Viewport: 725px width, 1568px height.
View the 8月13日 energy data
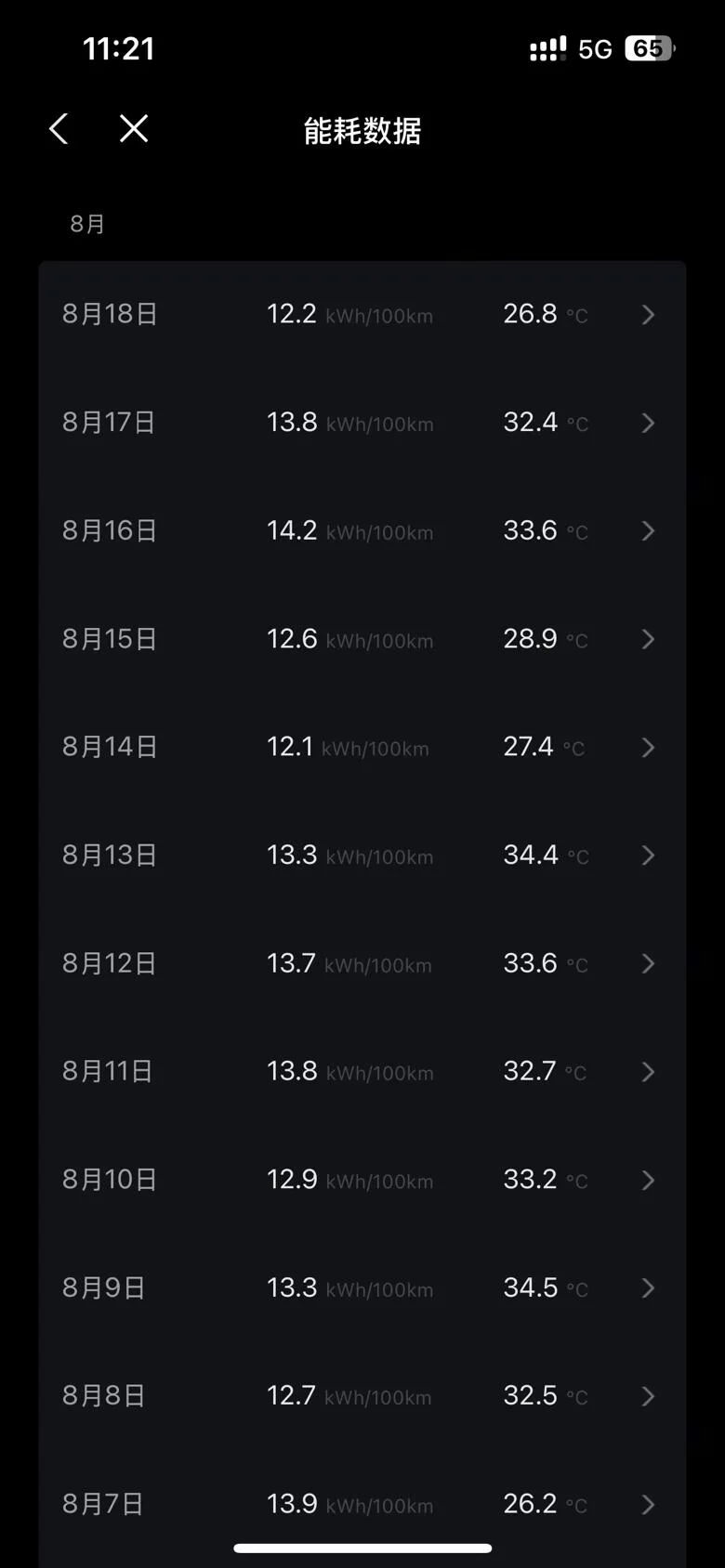(362, 856)
